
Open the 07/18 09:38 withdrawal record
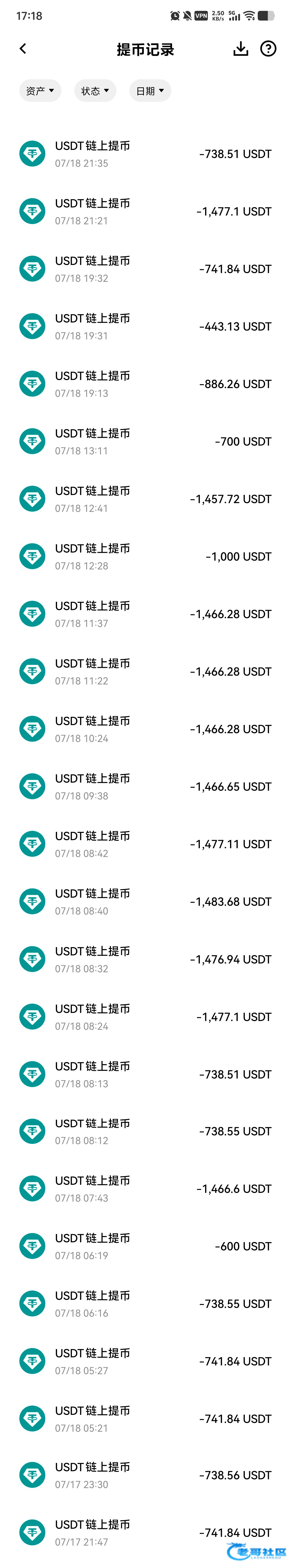click(145, 787)
